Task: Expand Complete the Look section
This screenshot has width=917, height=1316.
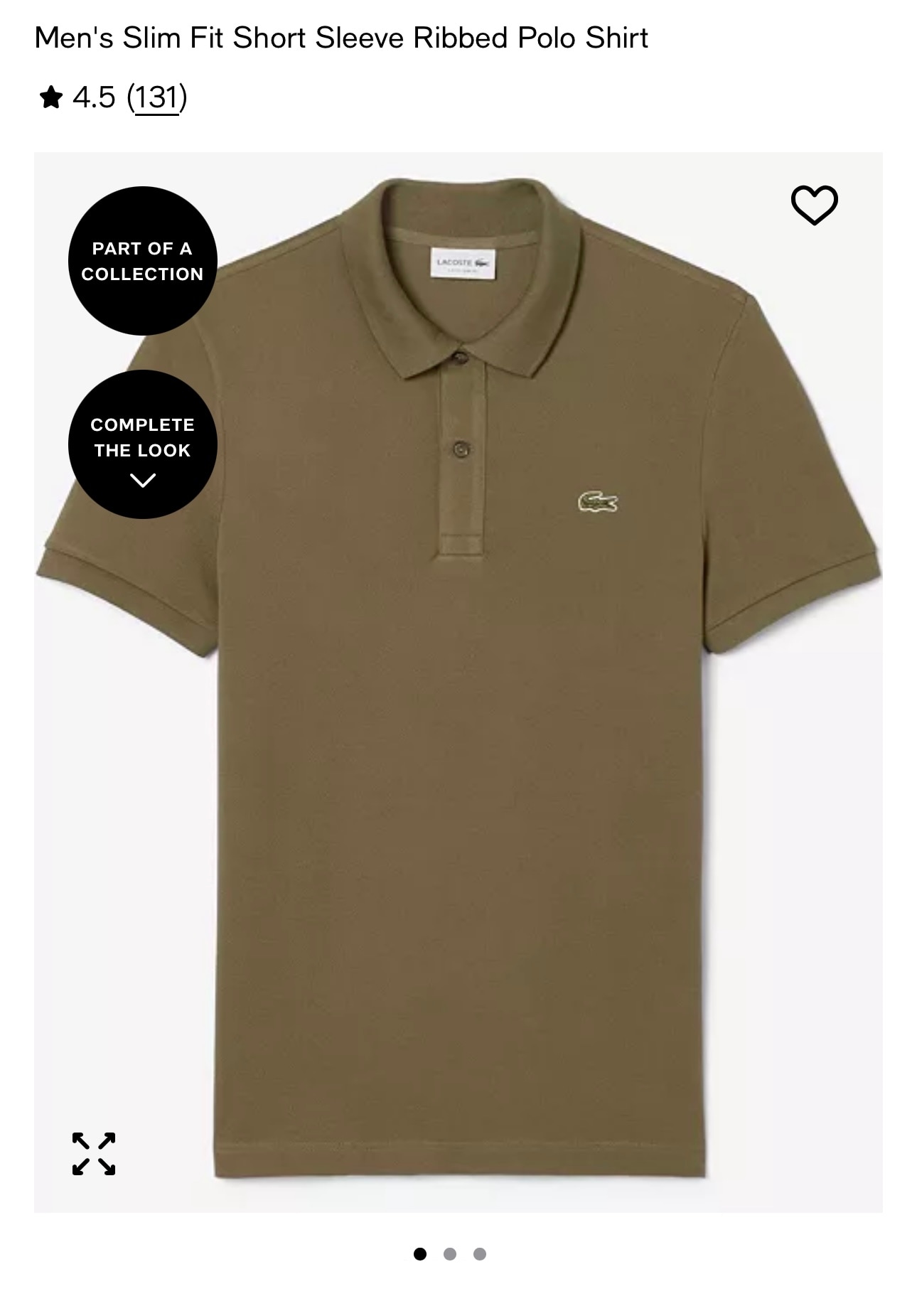Action: point(142,444)
